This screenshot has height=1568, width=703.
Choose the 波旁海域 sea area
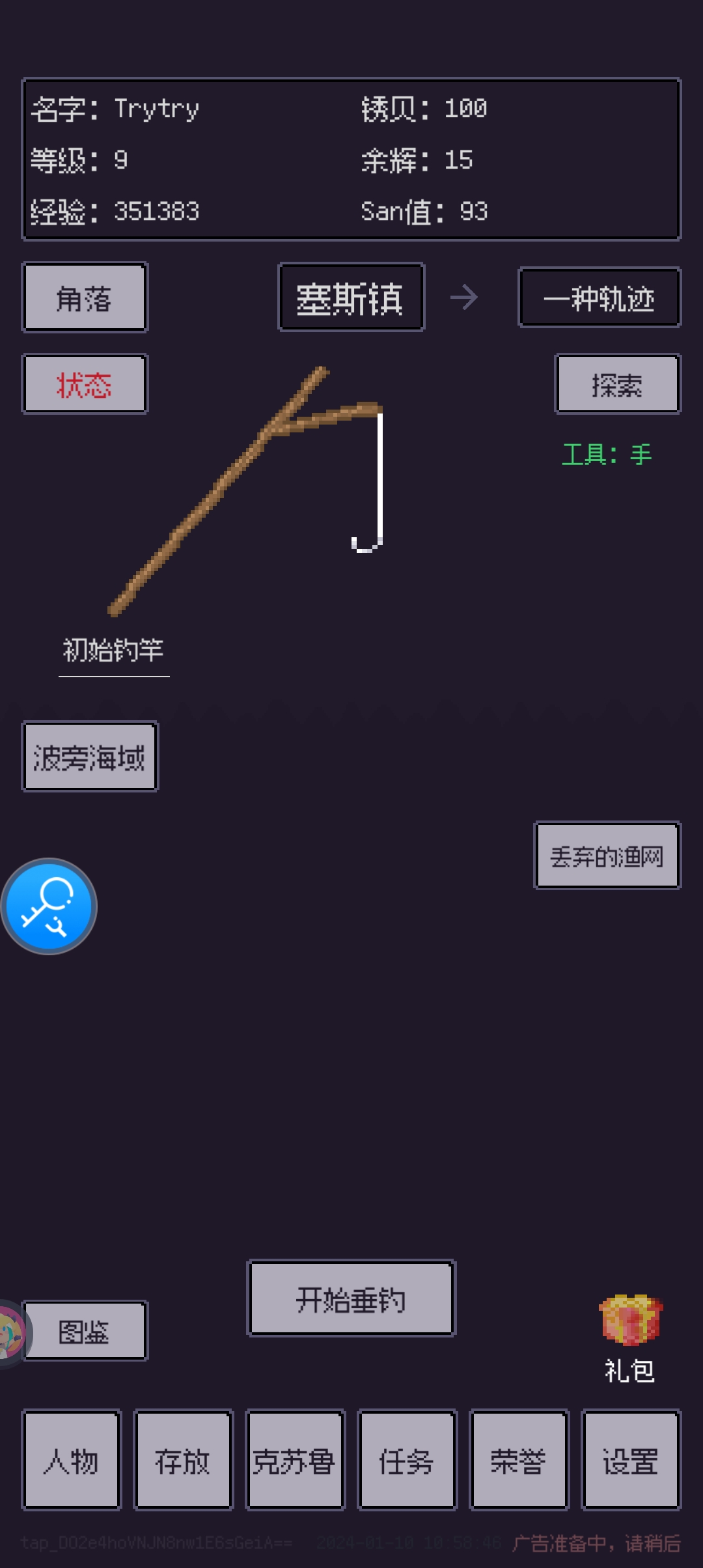90,757
